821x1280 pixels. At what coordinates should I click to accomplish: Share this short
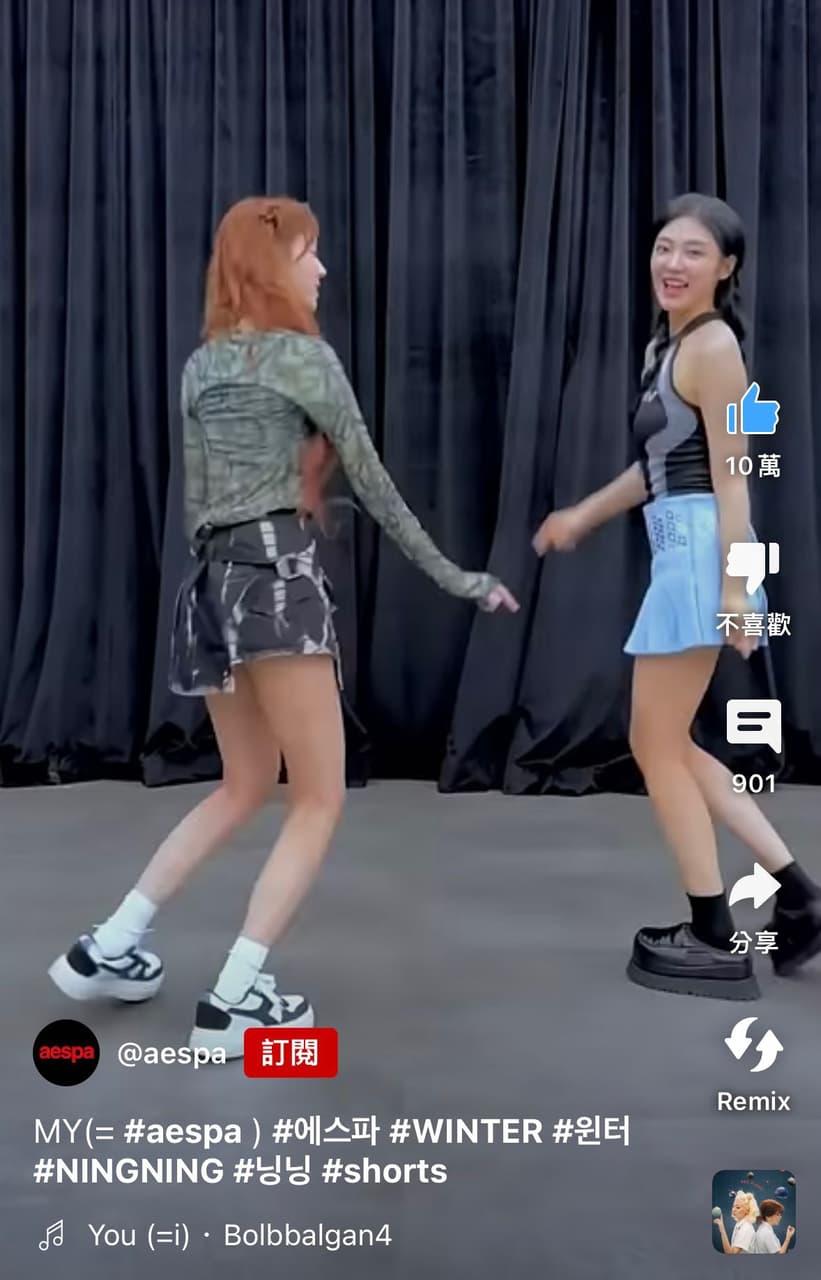pyautogui.click(x=753, y=887)
